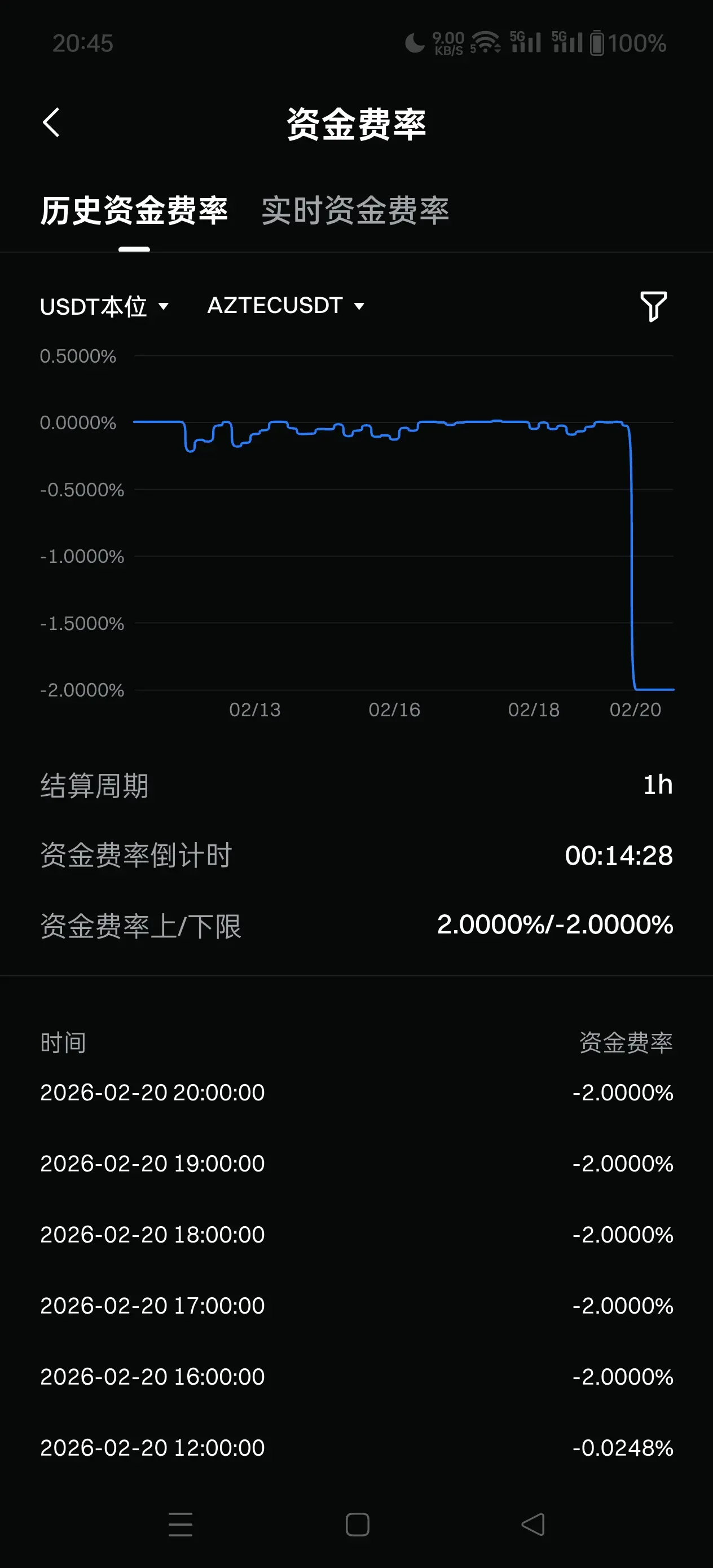Open the filter funnel icon
Screen dimensions: 713x1568
click(x=653, y=306)
